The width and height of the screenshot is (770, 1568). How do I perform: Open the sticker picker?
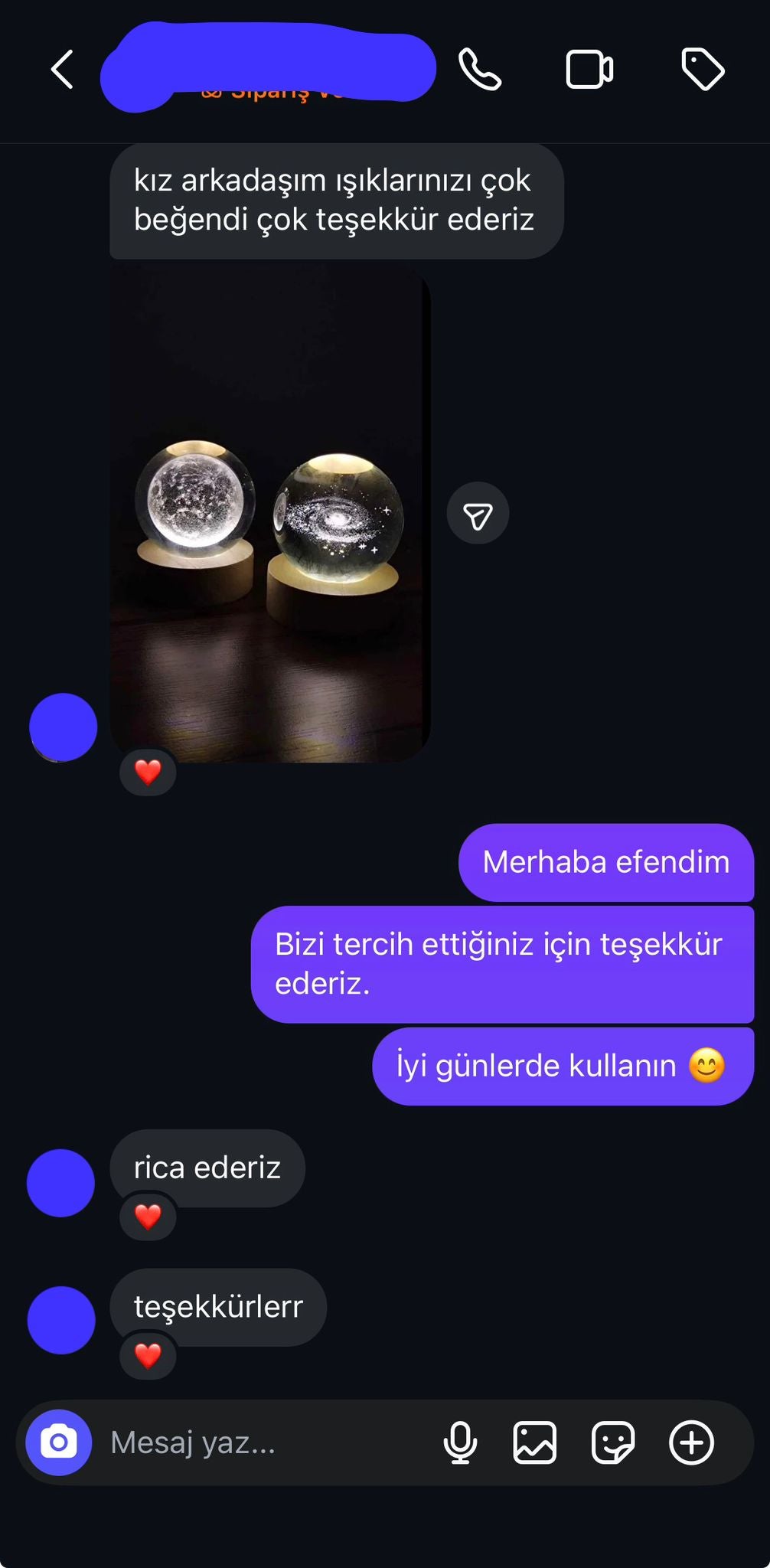point(613,1442)
